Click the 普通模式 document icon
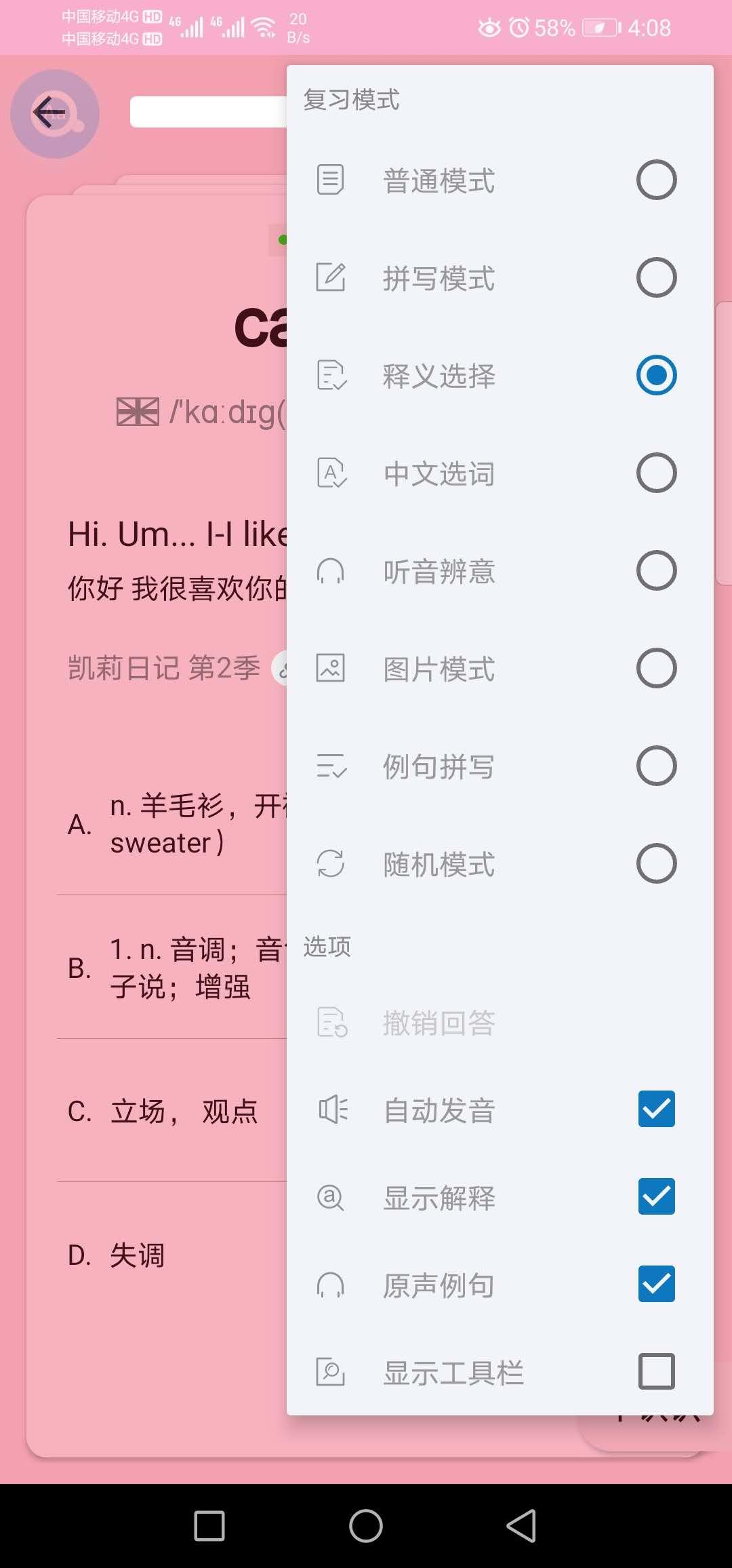Viewport: 732px width, 1568px height. point(330,179)
